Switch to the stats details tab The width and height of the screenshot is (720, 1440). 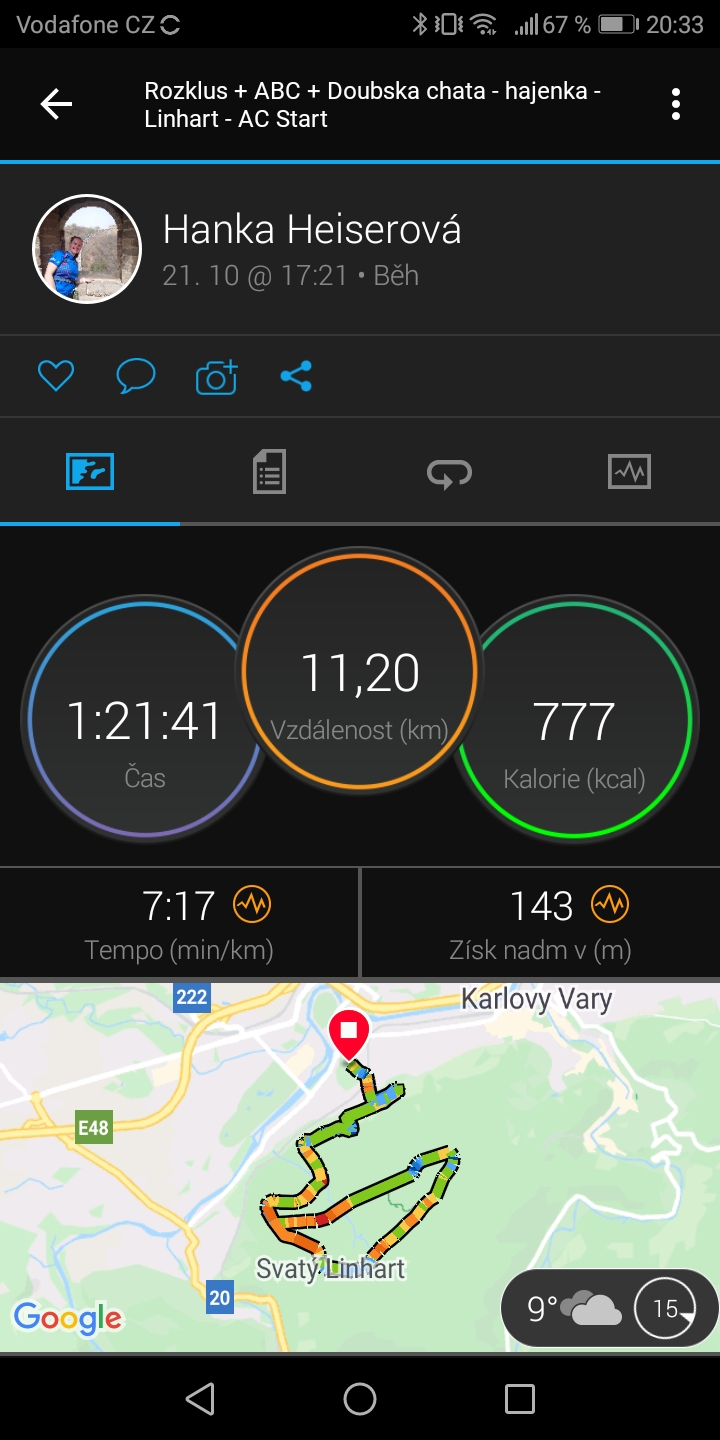pos(269,471)
